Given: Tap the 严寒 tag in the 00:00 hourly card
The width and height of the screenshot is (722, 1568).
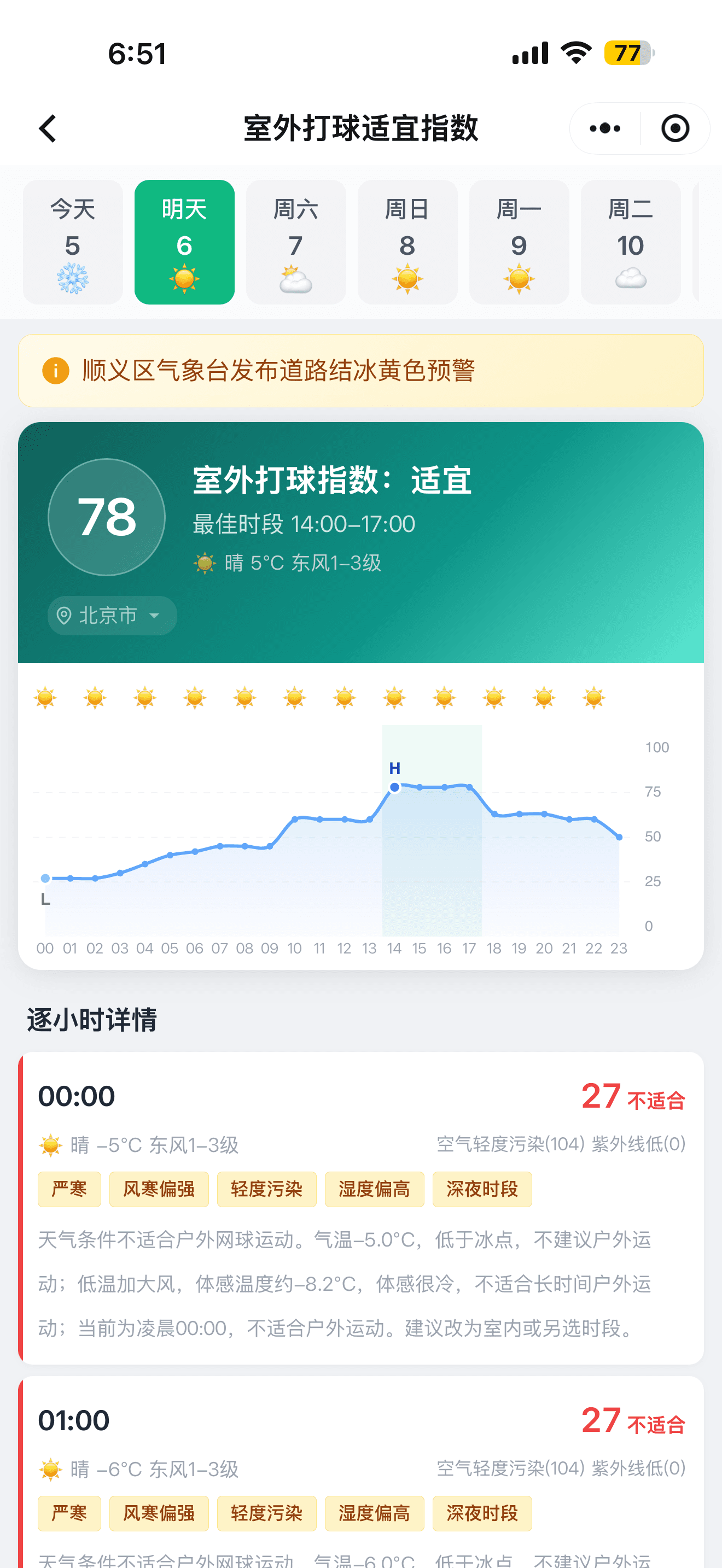Looking at the screenshot, I should tap(69, 1189).
